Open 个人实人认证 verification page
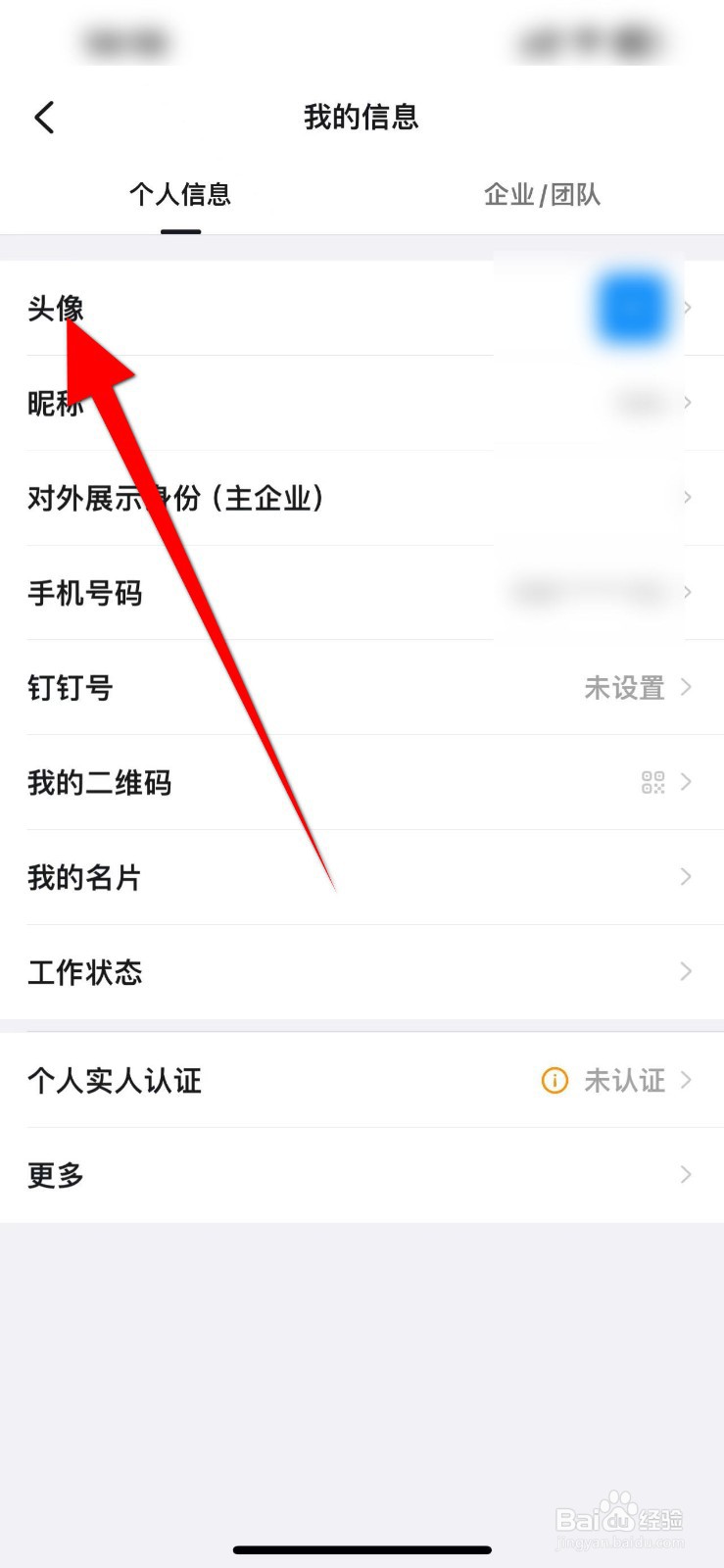The height and width of the screenshot is (1568, 724). click(x=115, y=1081)
